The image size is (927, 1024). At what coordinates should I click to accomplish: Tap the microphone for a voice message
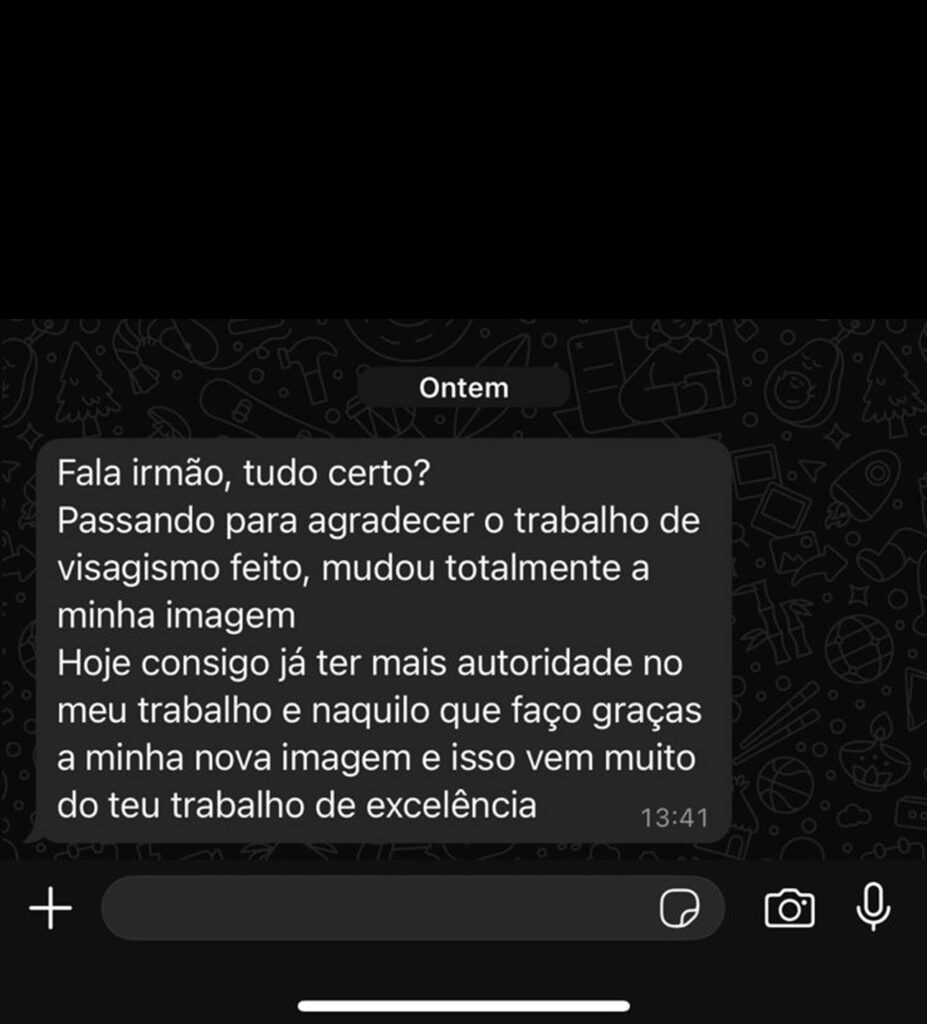click(x=873, y=907)
